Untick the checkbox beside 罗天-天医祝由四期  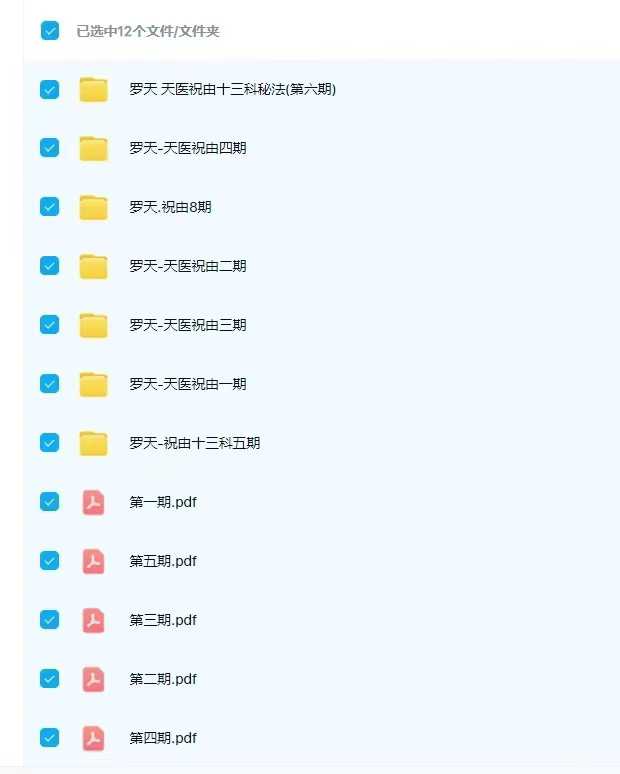50,148
